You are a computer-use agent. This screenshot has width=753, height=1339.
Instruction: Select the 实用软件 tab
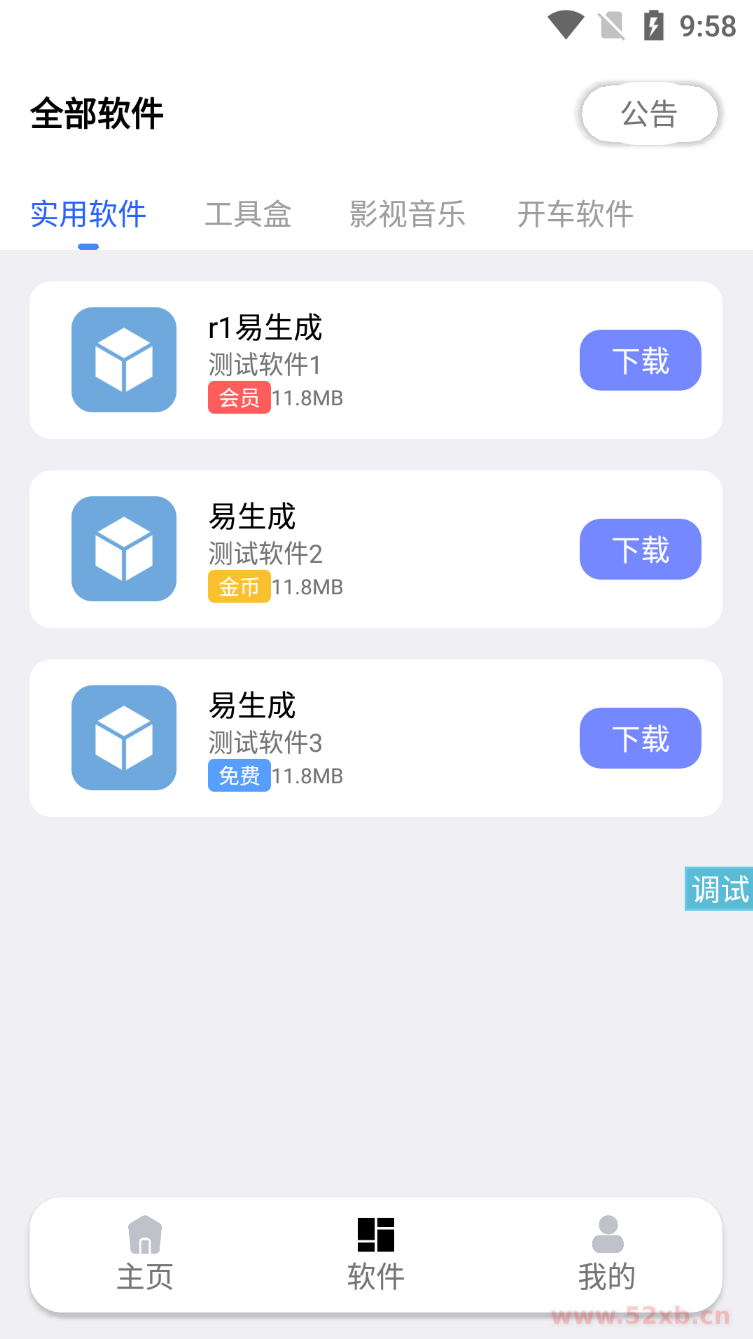pyautogui.click(x=88, y=214)
